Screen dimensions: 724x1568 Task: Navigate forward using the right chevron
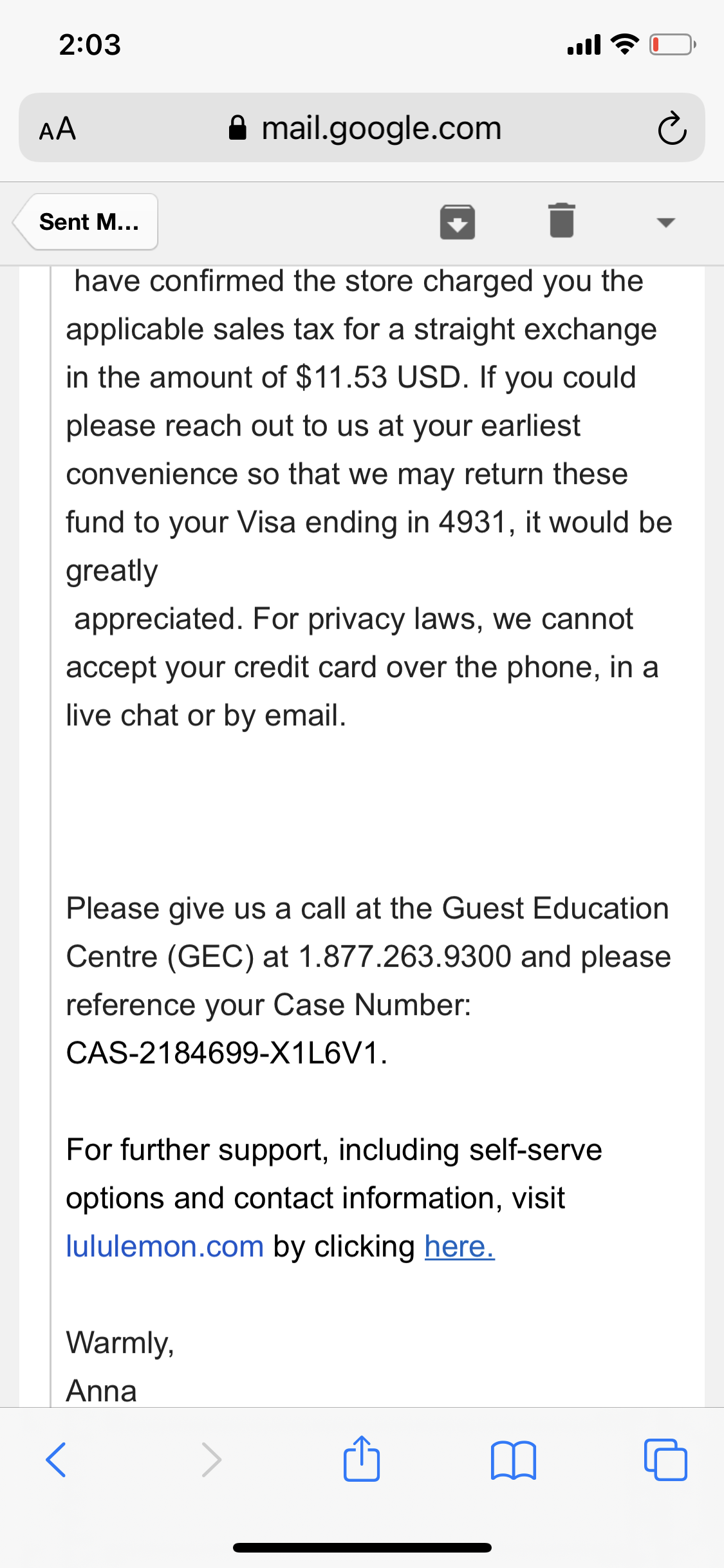212,1460
